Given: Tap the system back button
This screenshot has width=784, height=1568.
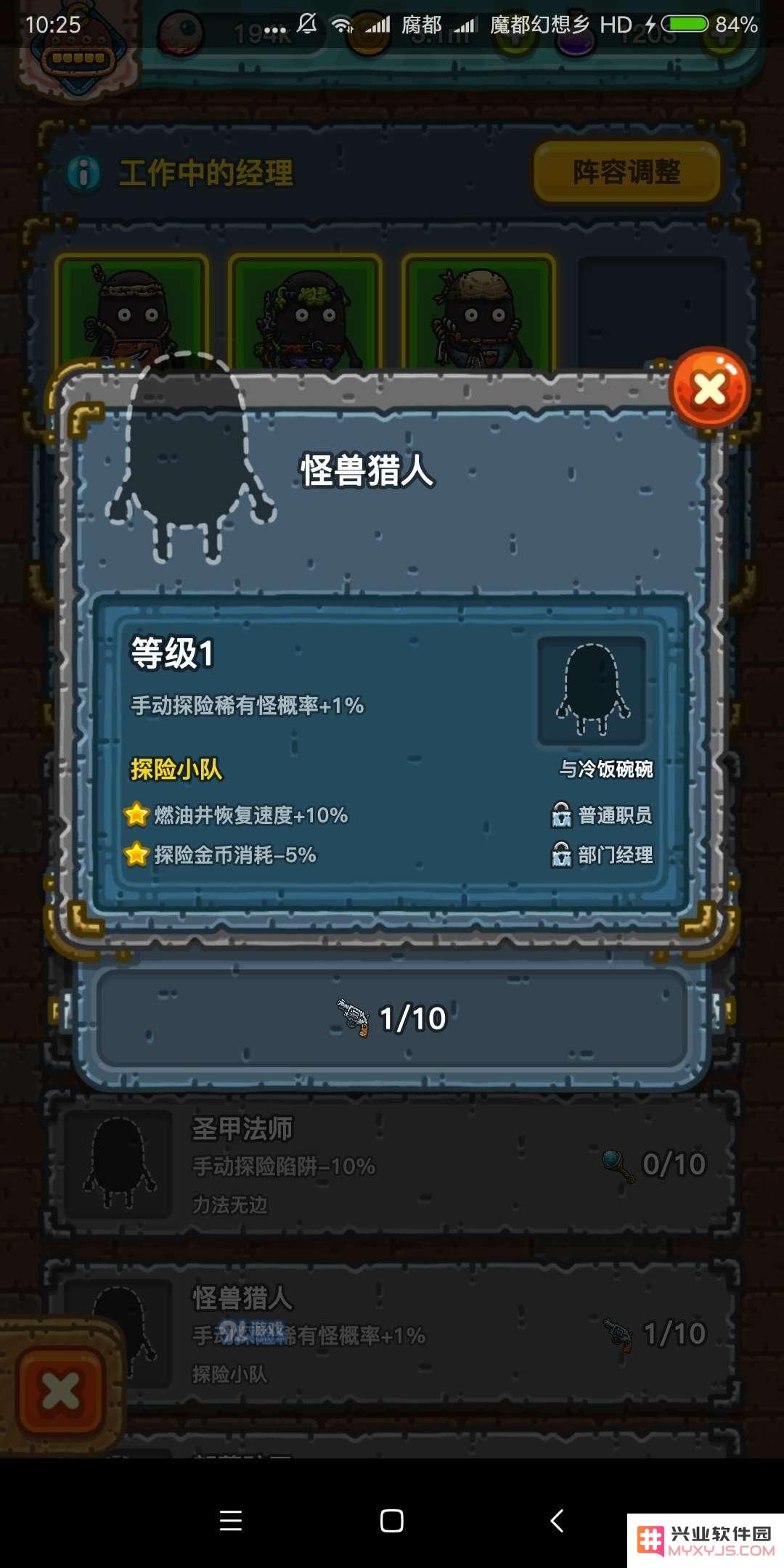Looking at the screenshot, I should pos(557,1521).
